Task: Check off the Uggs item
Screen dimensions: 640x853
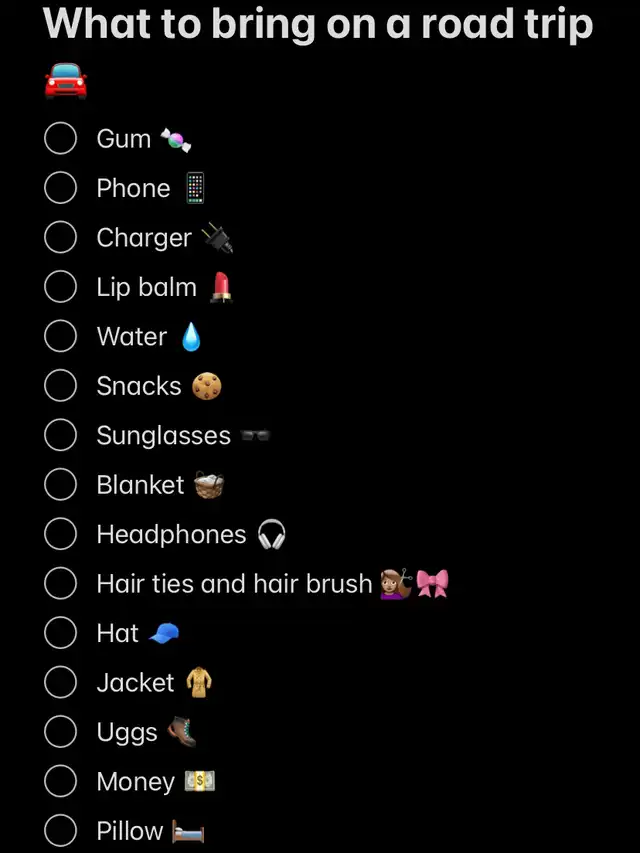Action: 61,732
